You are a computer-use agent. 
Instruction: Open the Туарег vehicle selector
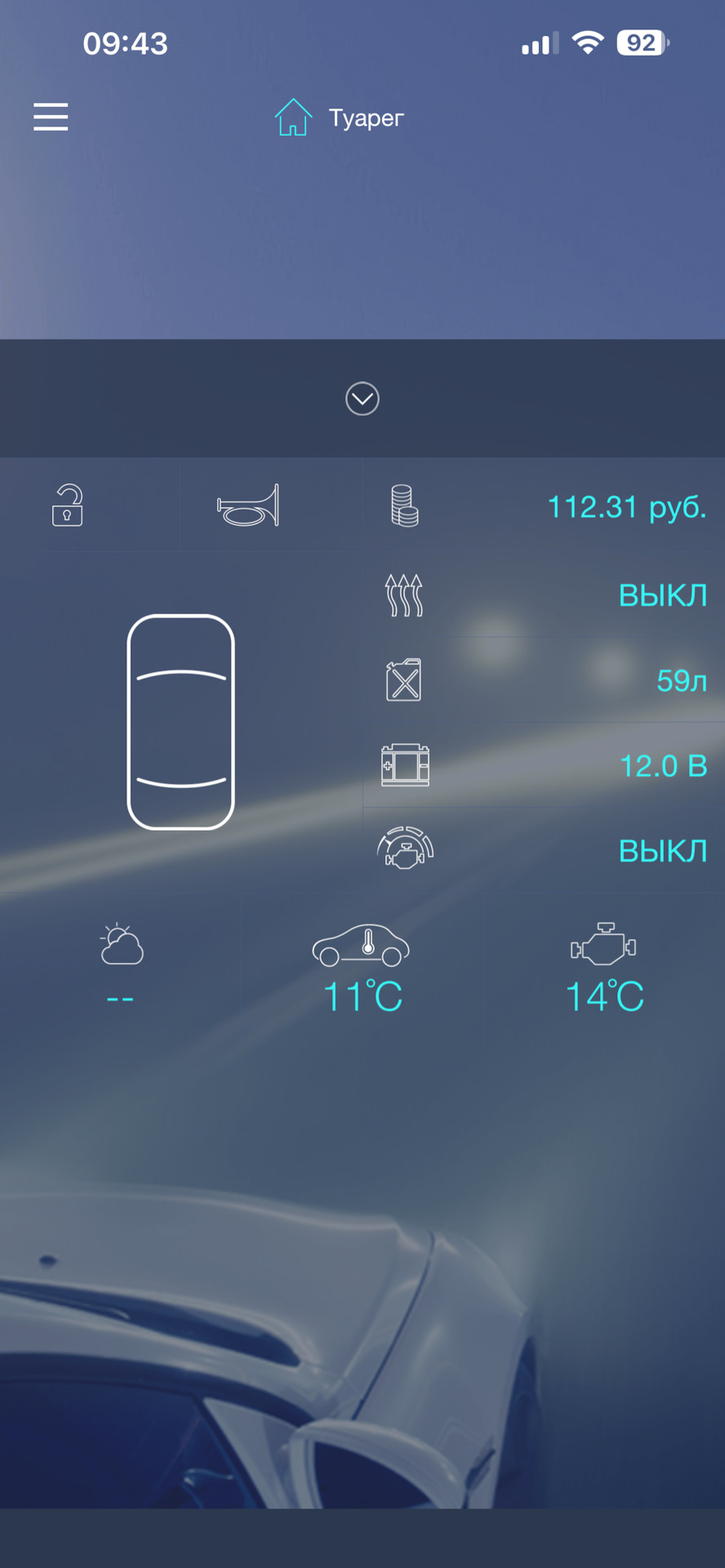click(x=340, y=118)
